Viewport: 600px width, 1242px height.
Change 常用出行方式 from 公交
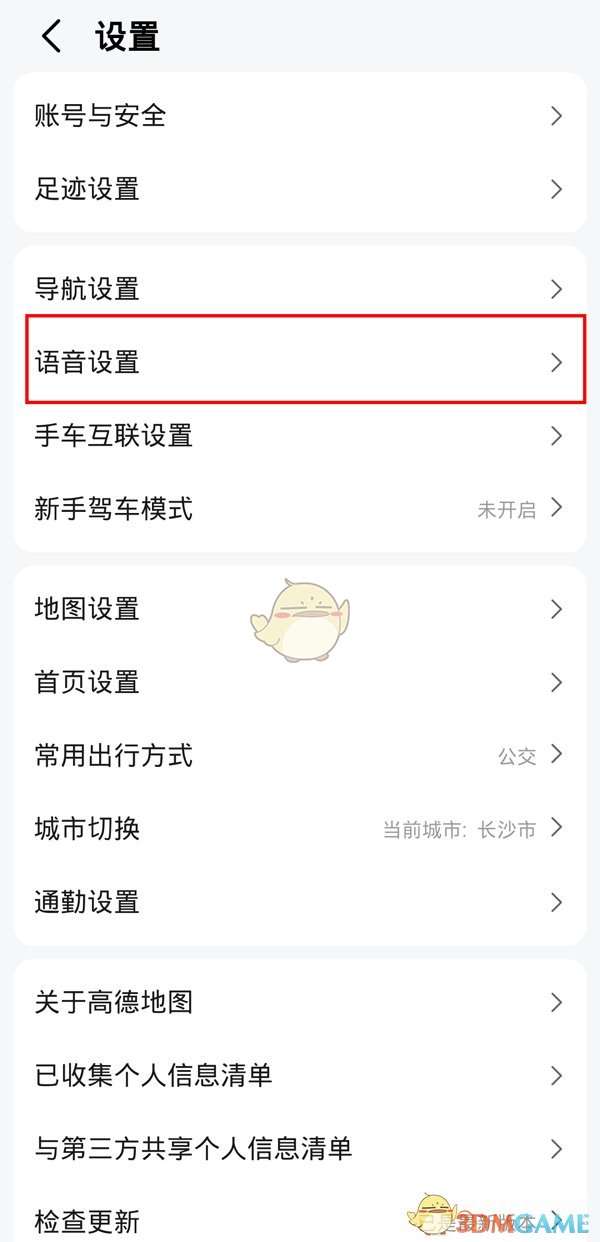tap(300, 756)
